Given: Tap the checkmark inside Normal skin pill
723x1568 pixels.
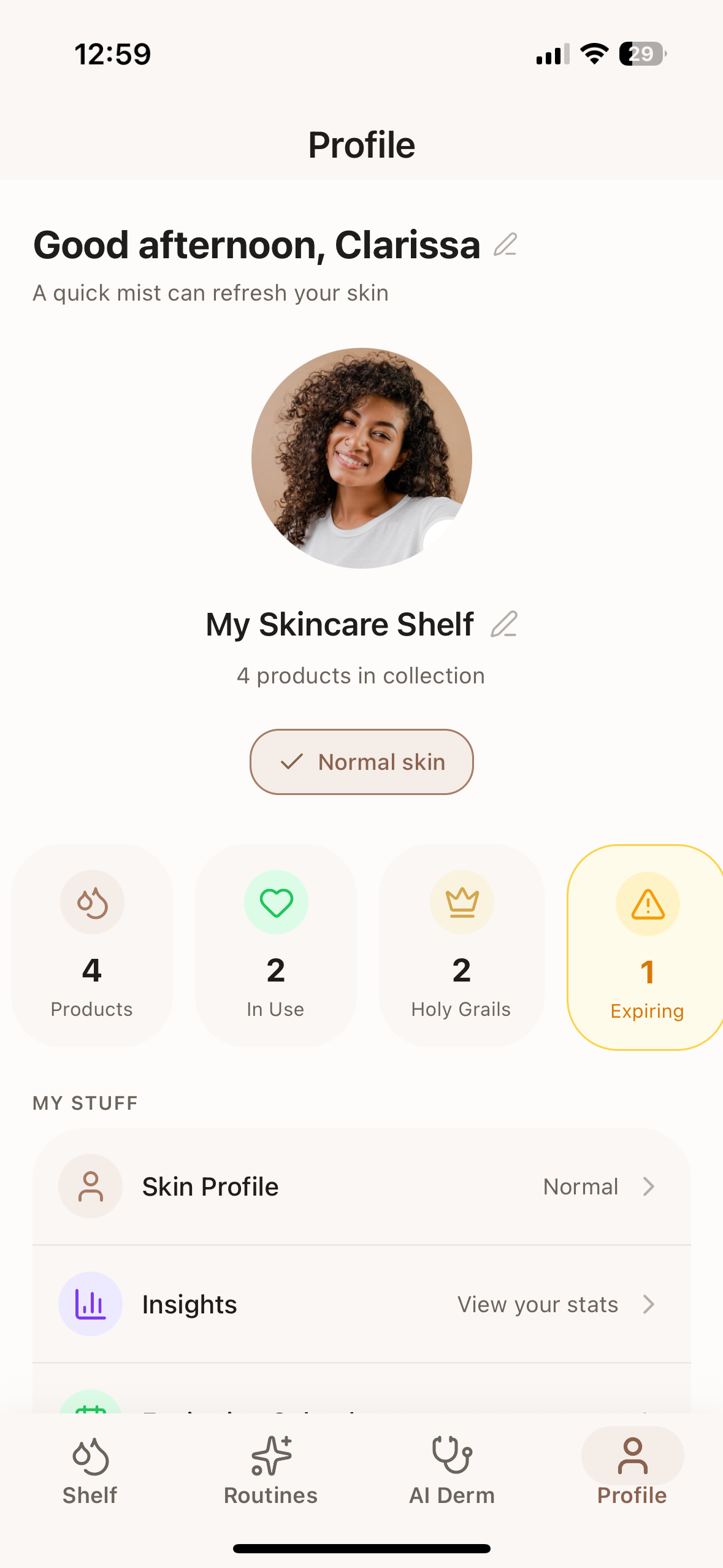Looking at the screenshot, I should click(x=293, y=762).
